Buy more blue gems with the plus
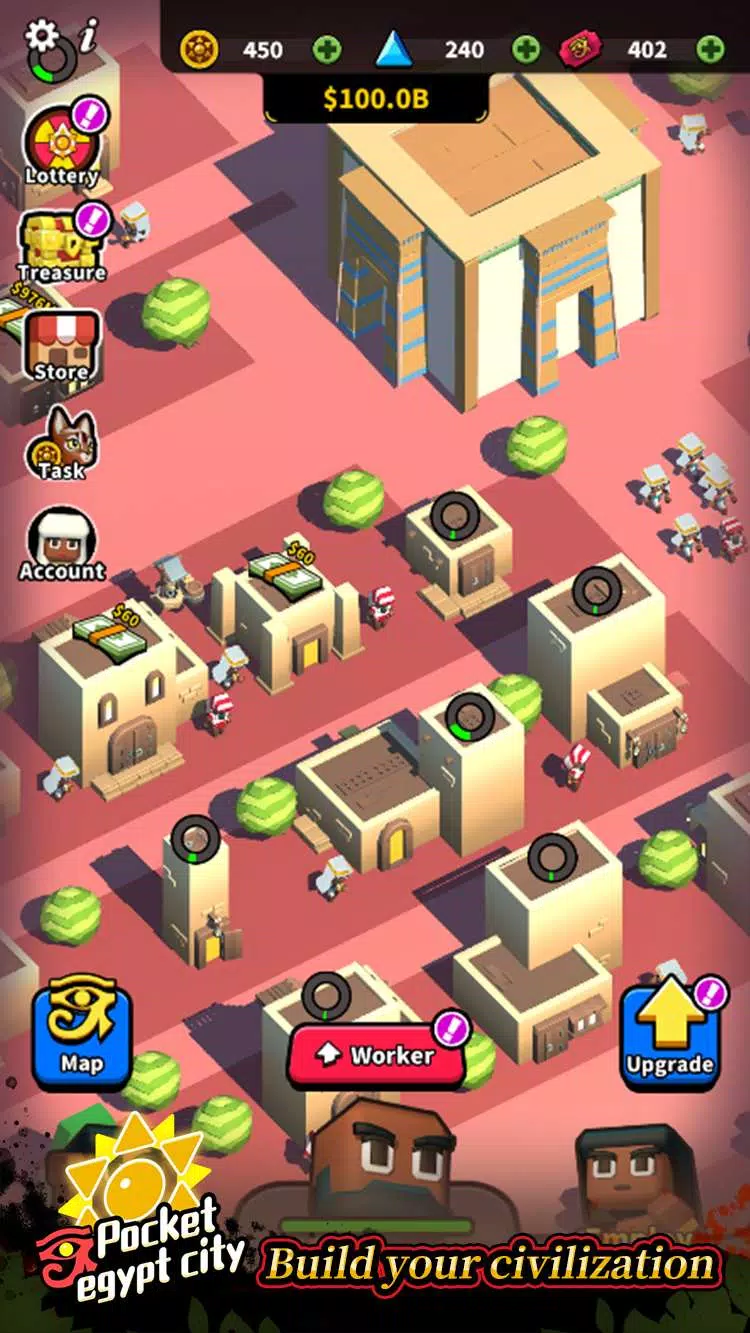The width and height of the screenshot is (750, 1333). click(526, 49)
